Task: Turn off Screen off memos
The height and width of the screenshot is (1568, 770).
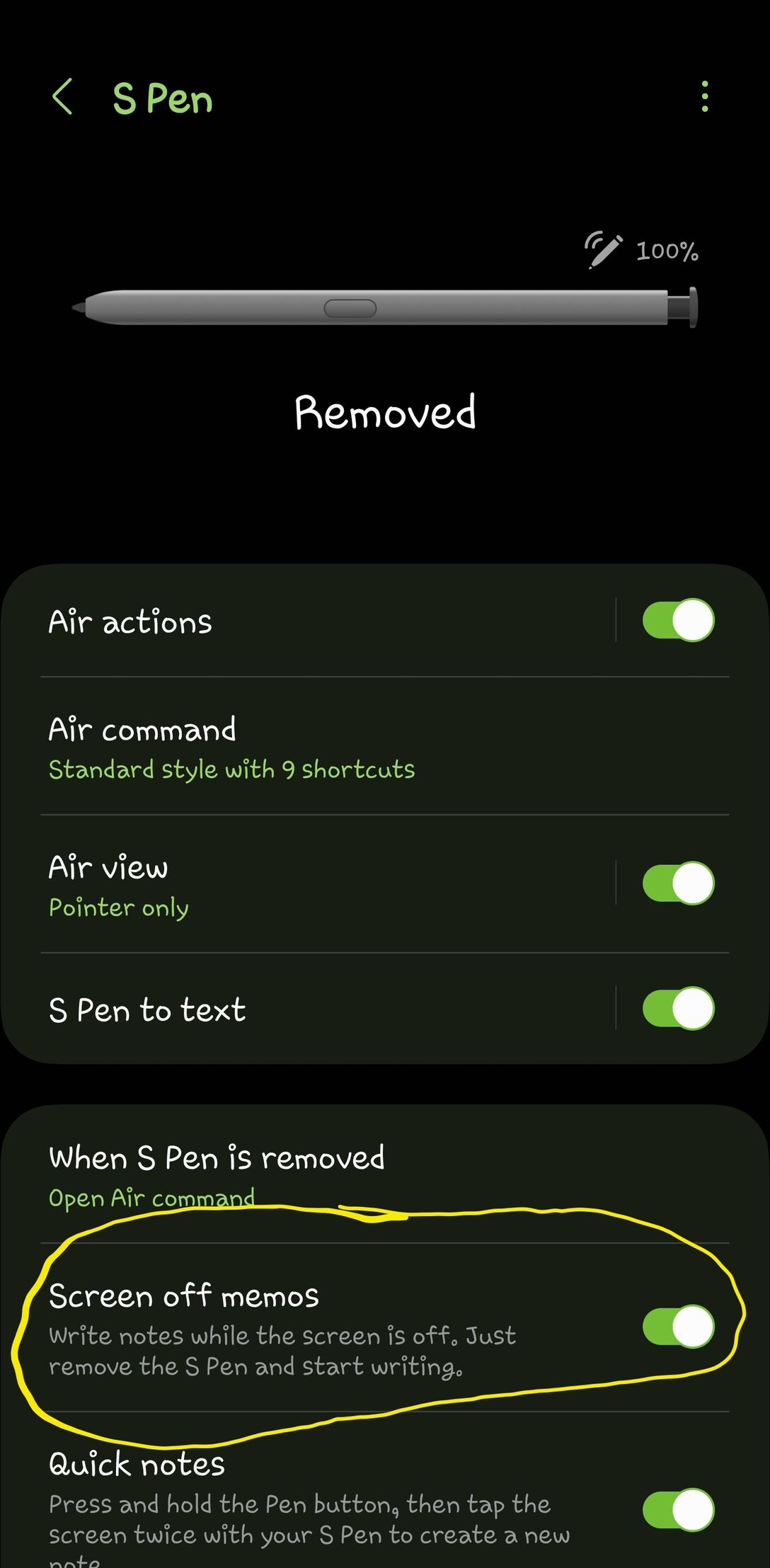Action: click(678, 1326)
